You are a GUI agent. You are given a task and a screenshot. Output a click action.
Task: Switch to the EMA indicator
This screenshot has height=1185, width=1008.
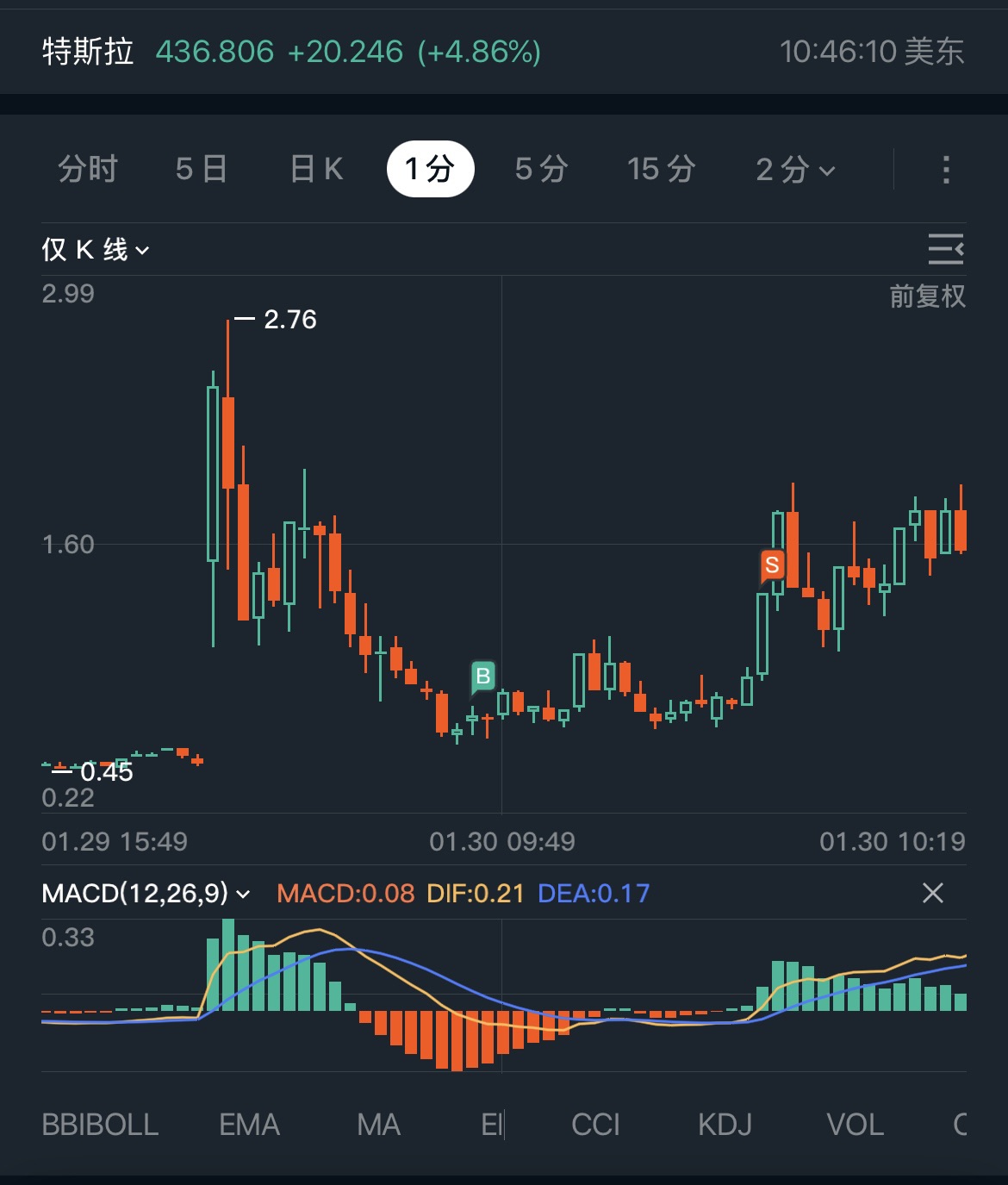[x=250, y=1125]
